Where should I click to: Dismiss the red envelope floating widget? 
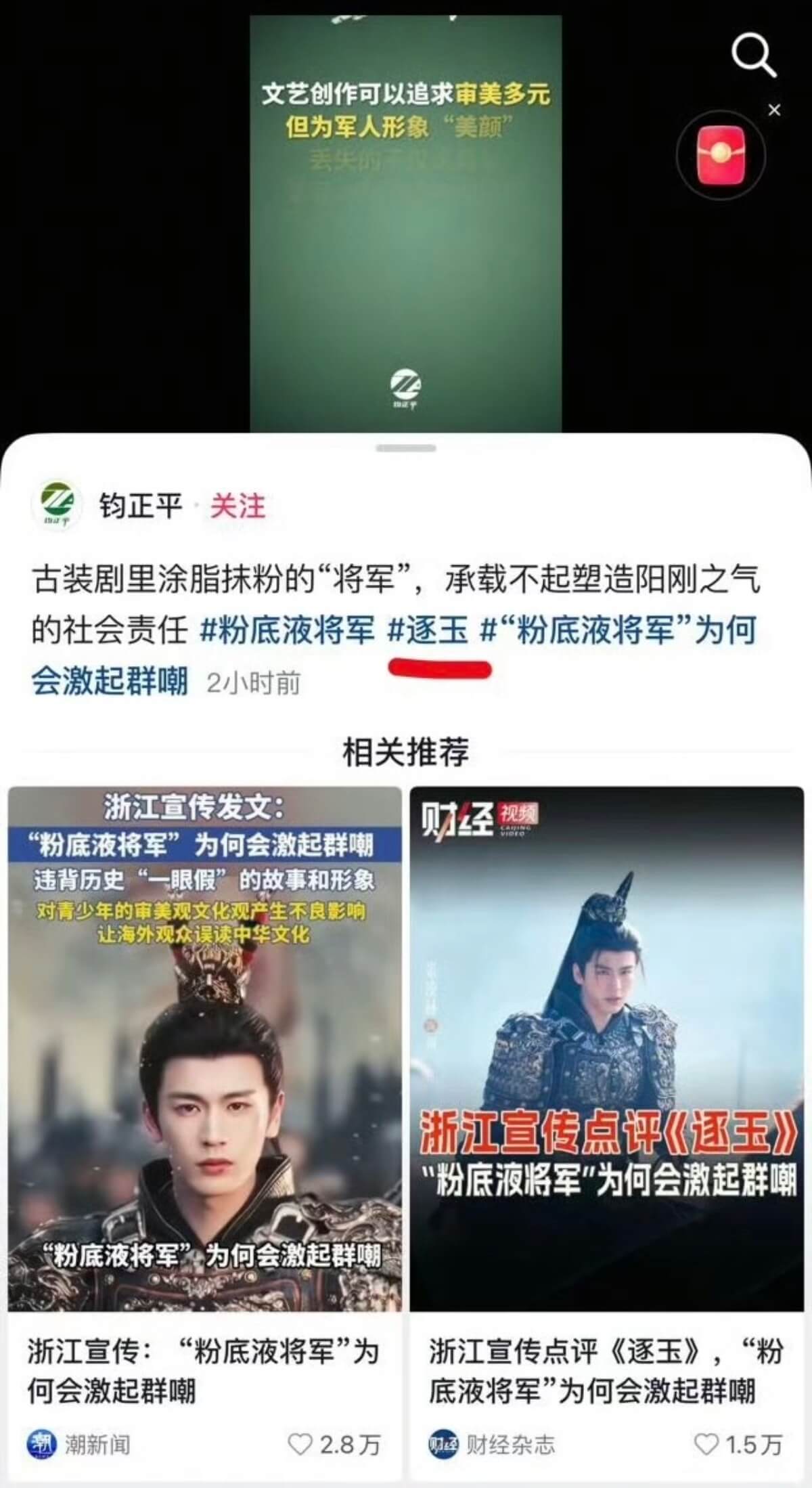click(775, 110)
